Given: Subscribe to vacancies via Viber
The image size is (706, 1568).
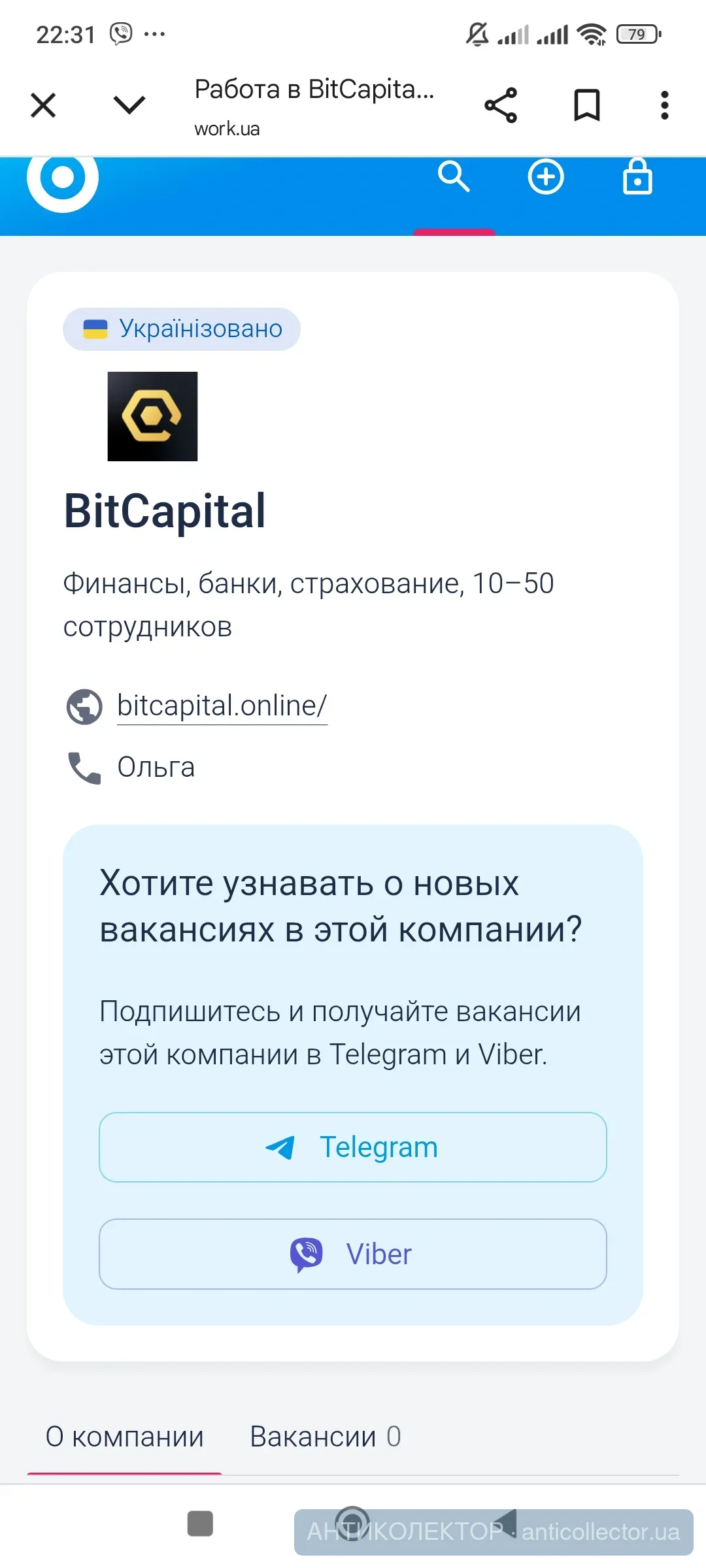Looking at the screenshot, I should [353, 1254].
